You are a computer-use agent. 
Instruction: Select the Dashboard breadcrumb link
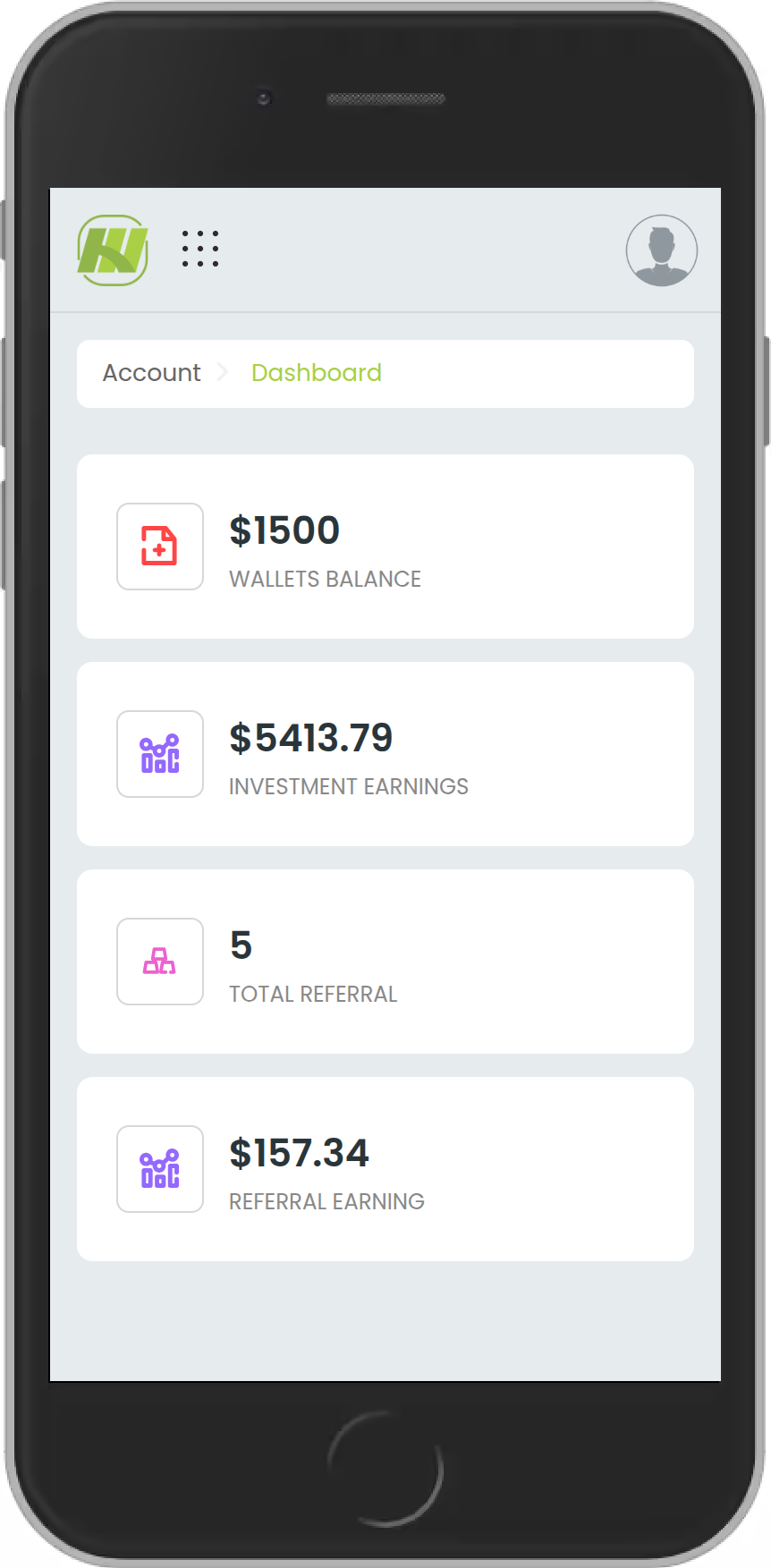pyautogui.click(x=316, y=373)
